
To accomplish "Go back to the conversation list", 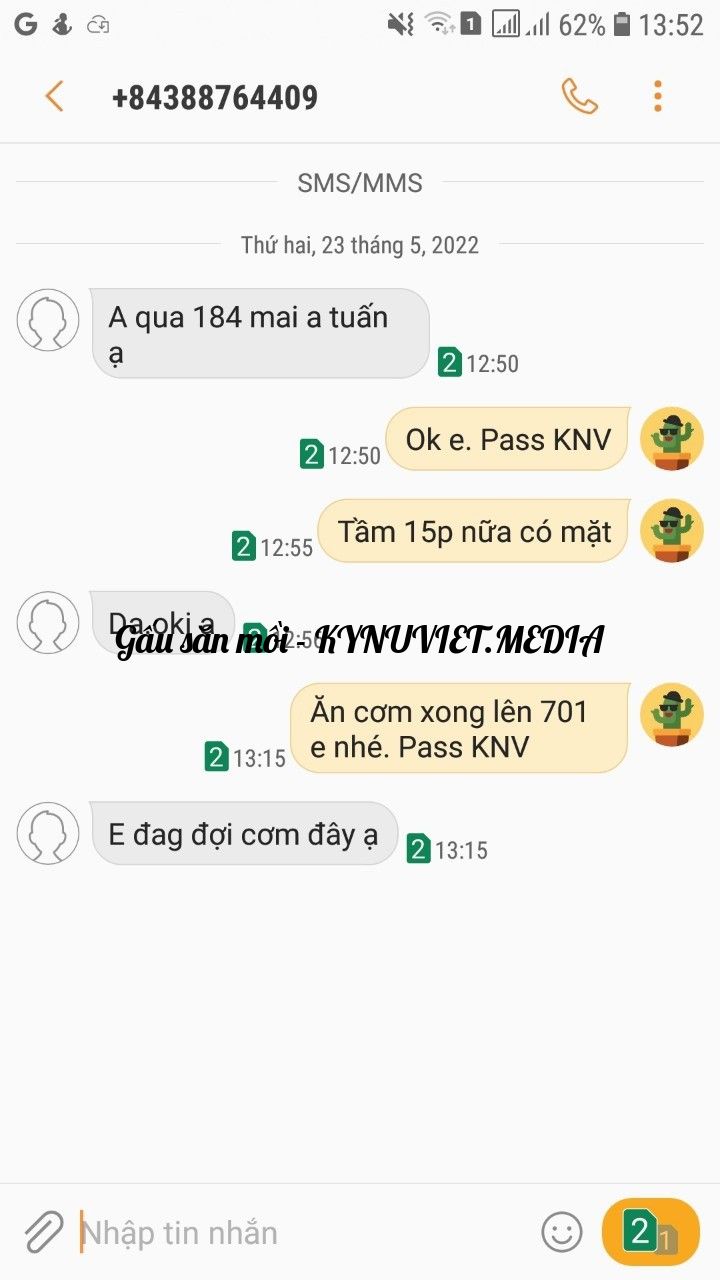I will tap(54, 97).
